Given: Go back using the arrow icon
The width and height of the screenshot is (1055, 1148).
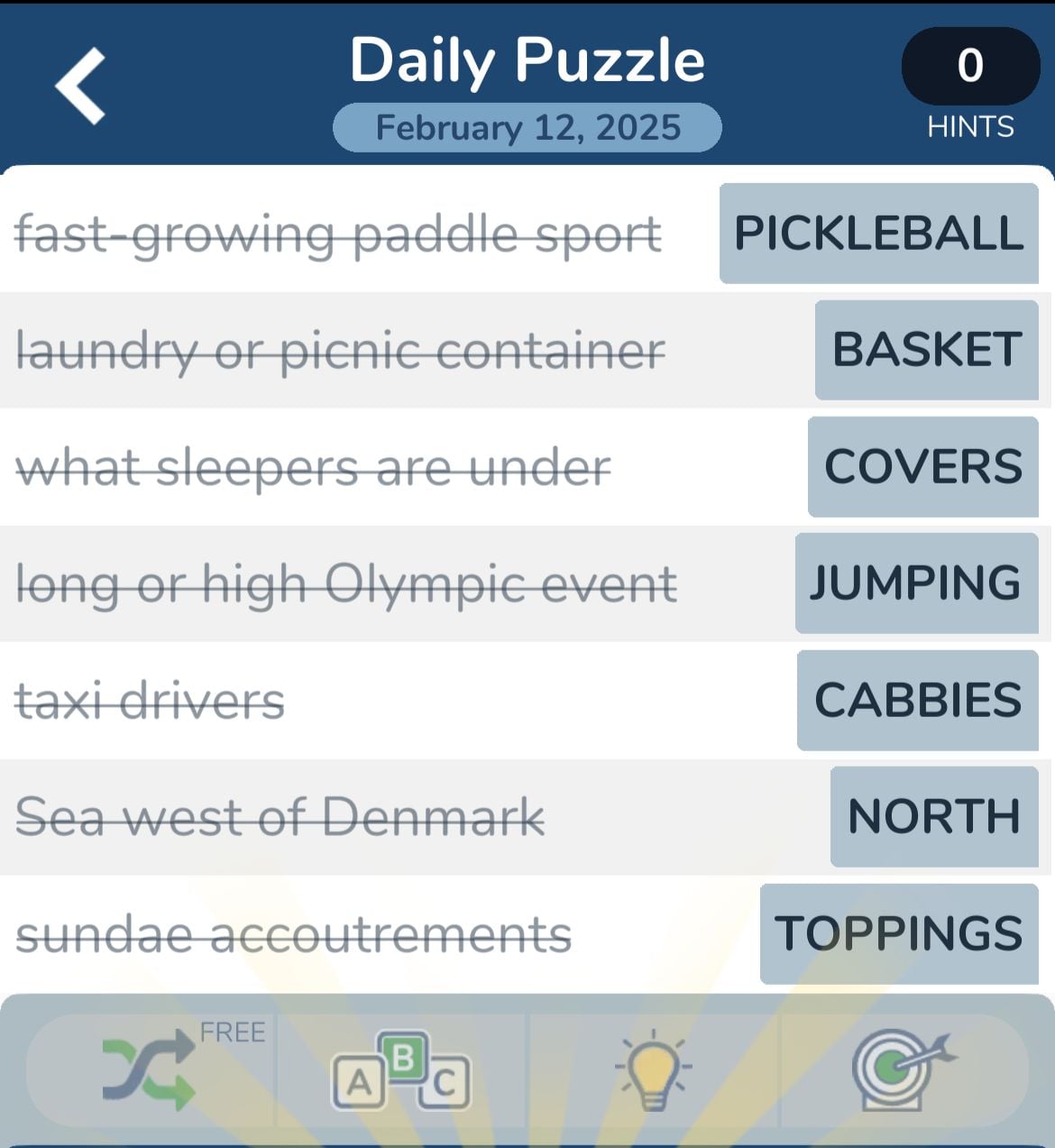Looking at the screenshot, I should [80, 86].
